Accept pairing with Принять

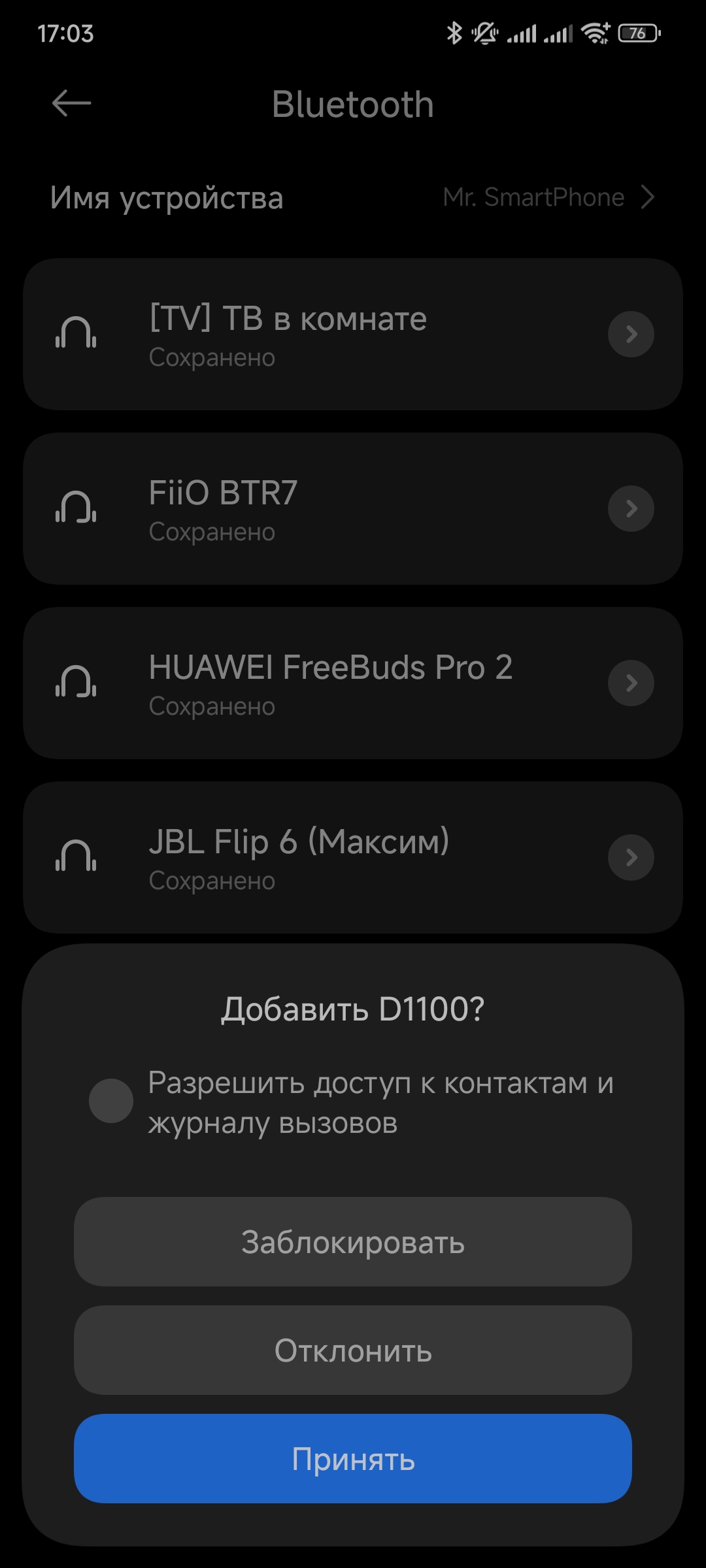pyautogui.click(x=353, y=1459)
